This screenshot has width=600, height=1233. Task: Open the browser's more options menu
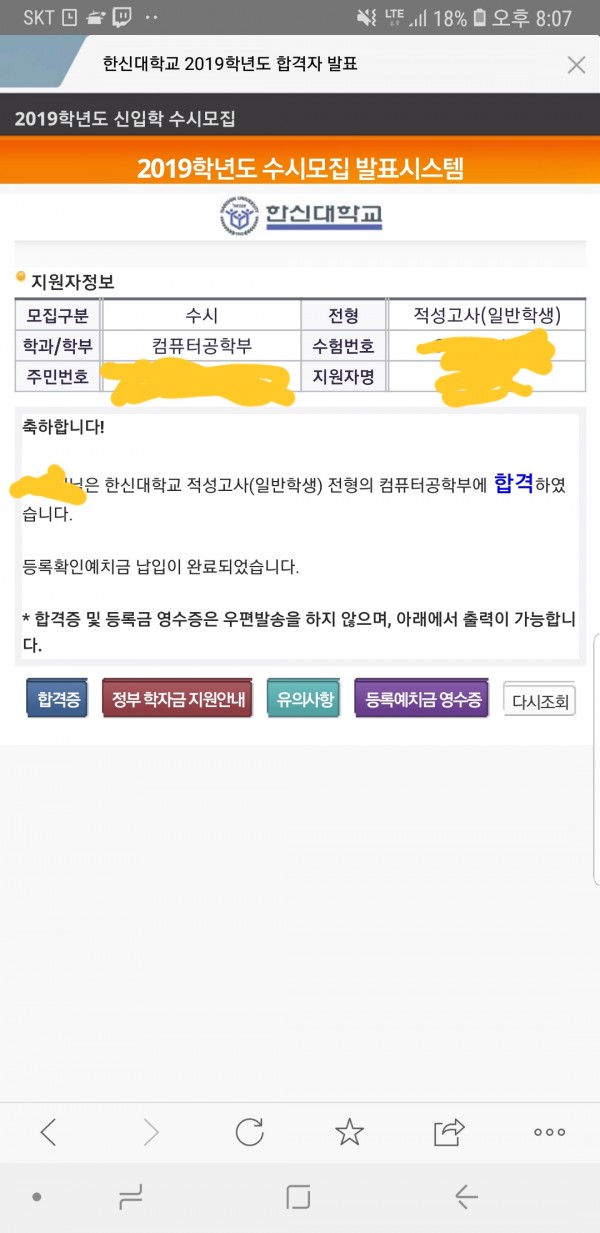(549, 1132)
